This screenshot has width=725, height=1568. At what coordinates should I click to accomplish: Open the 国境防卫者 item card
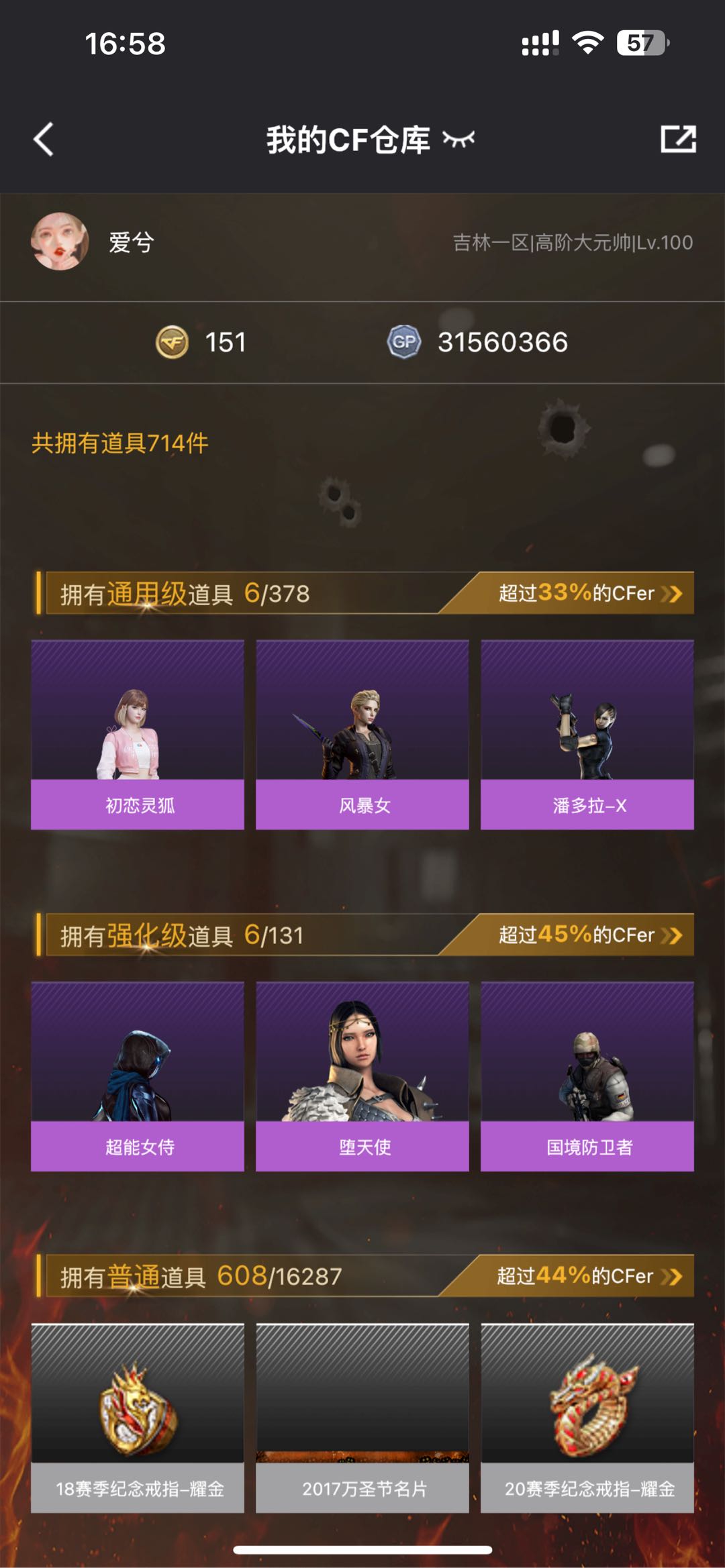tap(587, 1076)
